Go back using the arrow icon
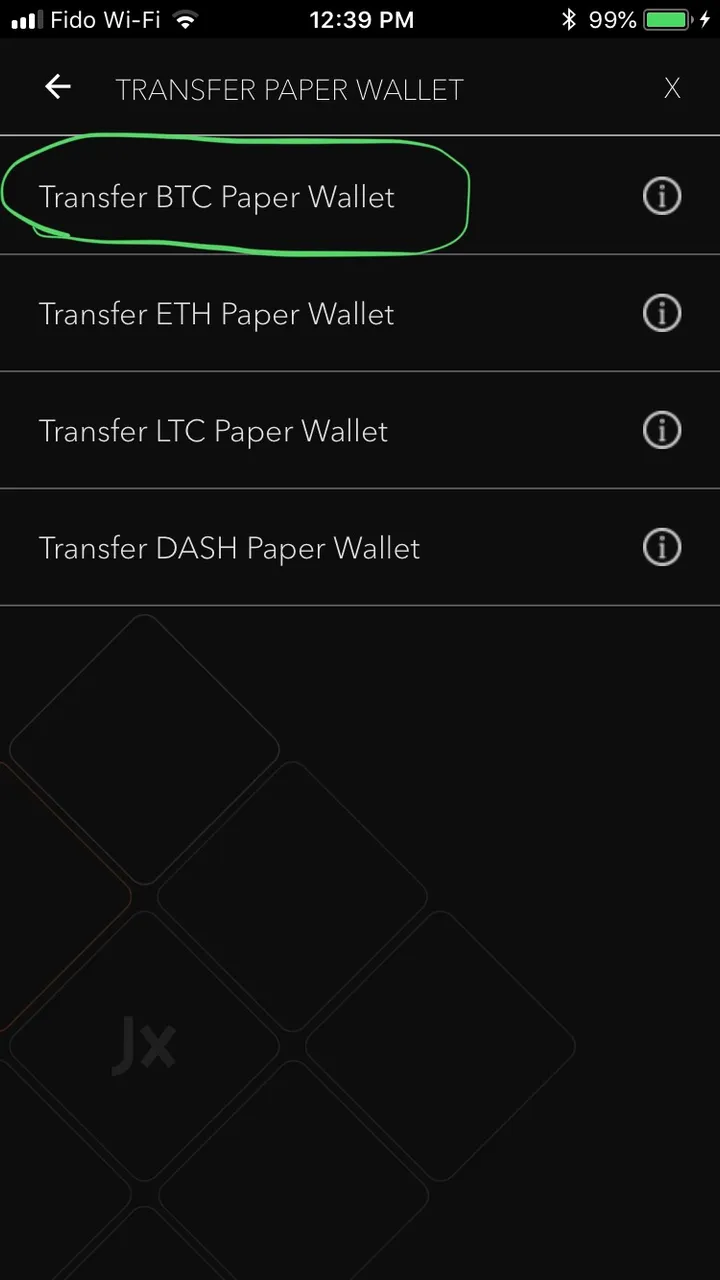Viewport: 720px width, 1280px height. (x=58, y=88)
